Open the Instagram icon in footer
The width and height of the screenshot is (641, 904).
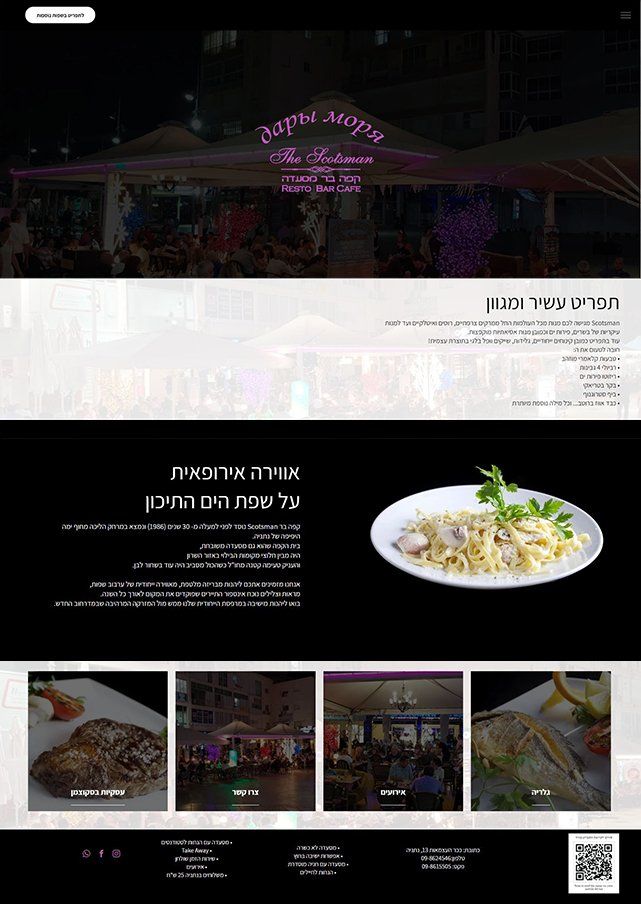[x=116, y=853]
